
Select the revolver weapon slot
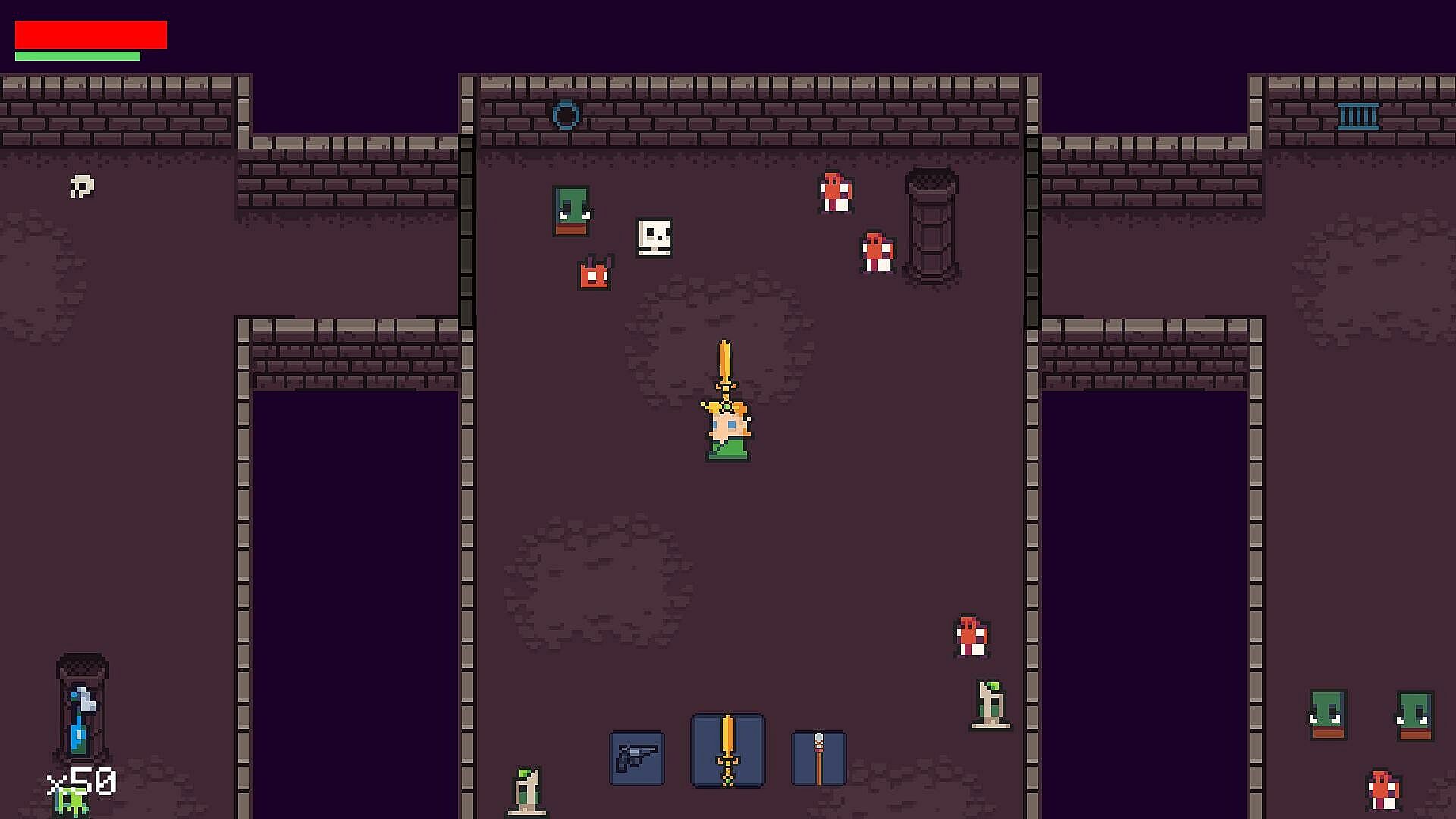[x=637, y=758]
